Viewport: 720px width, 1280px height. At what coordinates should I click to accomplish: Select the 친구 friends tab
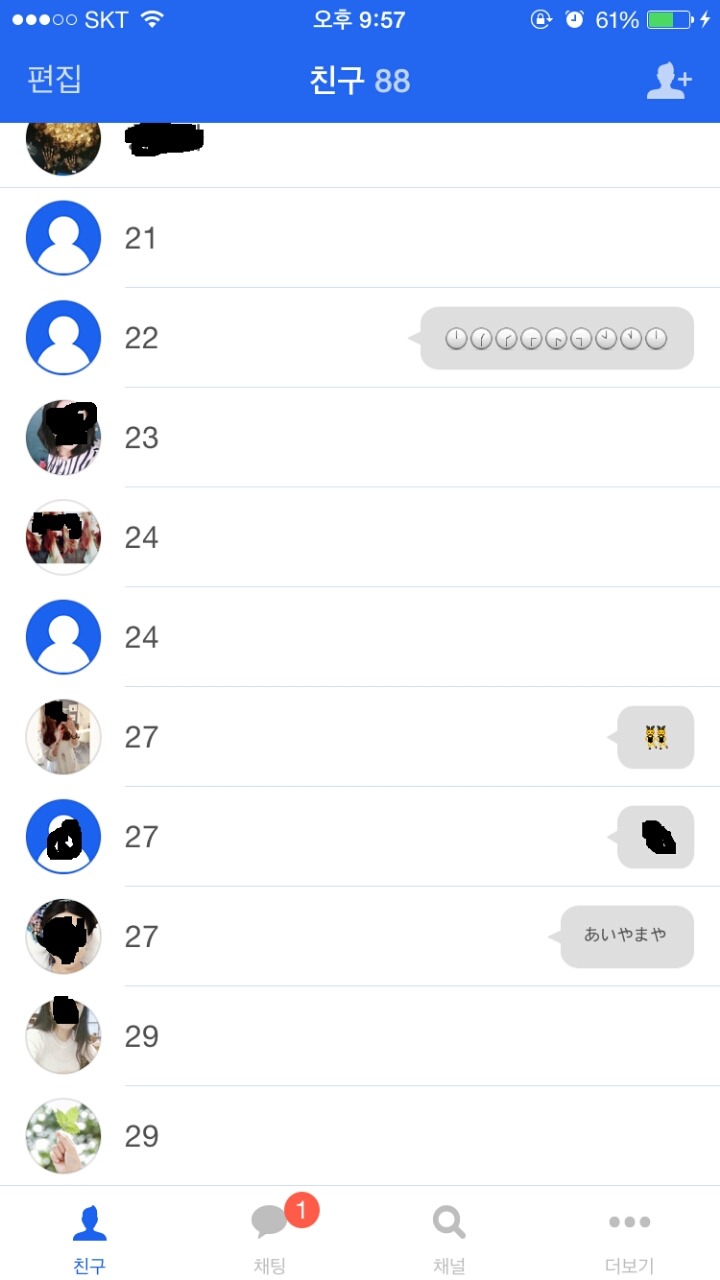pyautogui.click(x=89, y=1236)
